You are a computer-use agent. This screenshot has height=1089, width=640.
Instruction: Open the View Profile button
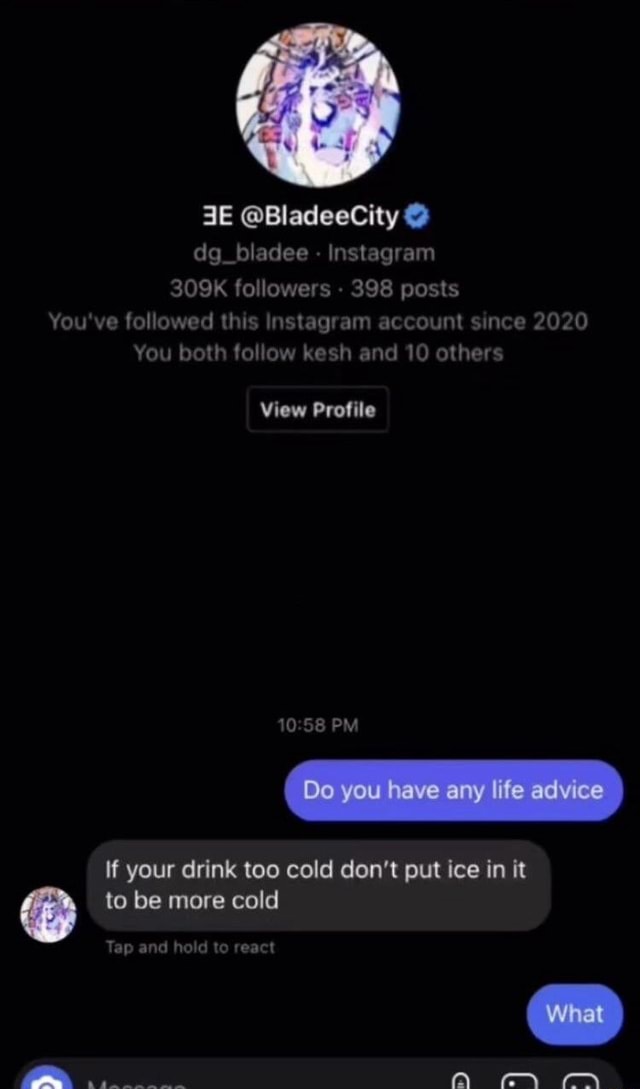(x=317, y=410)
